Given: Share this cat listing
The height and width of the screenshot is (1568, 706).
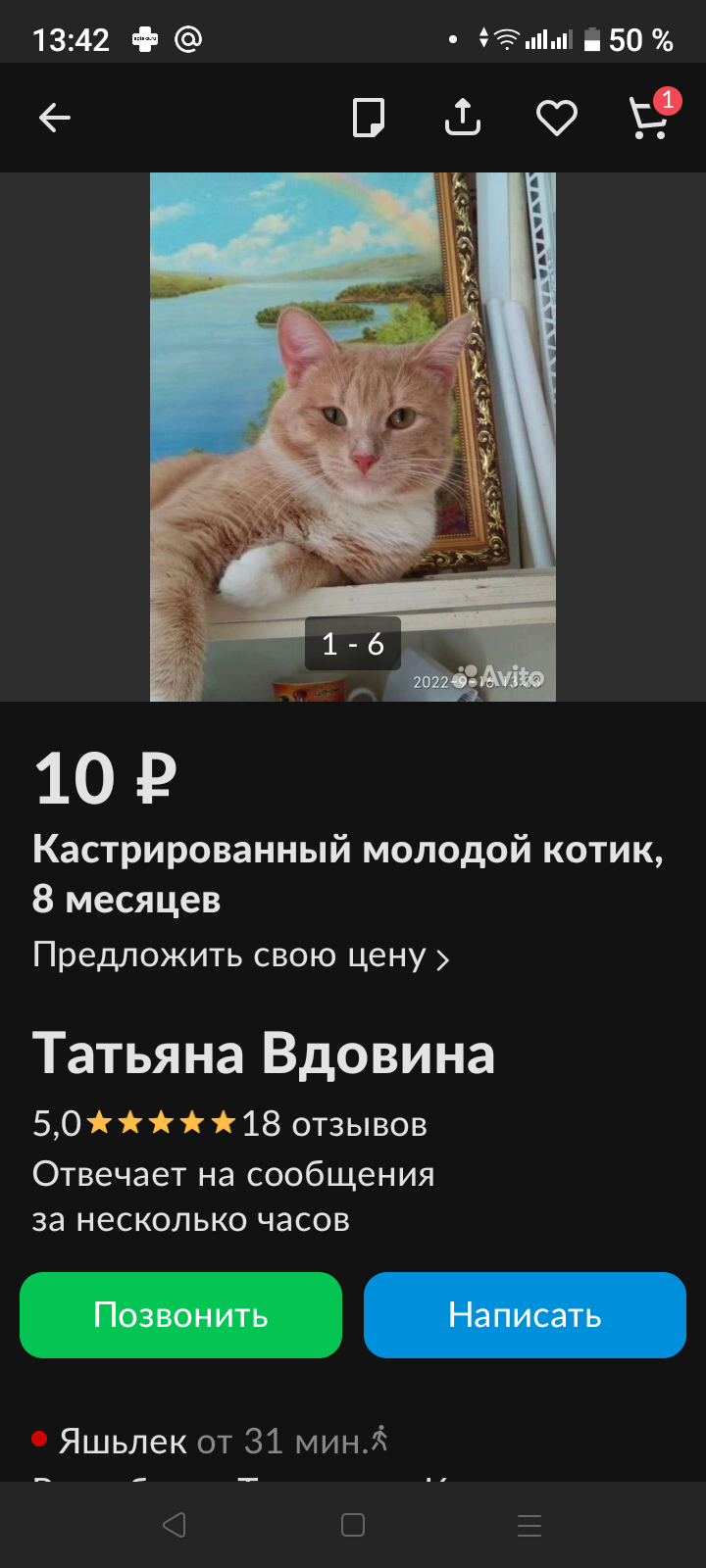Looking at the screenshot, I should 462,119.
